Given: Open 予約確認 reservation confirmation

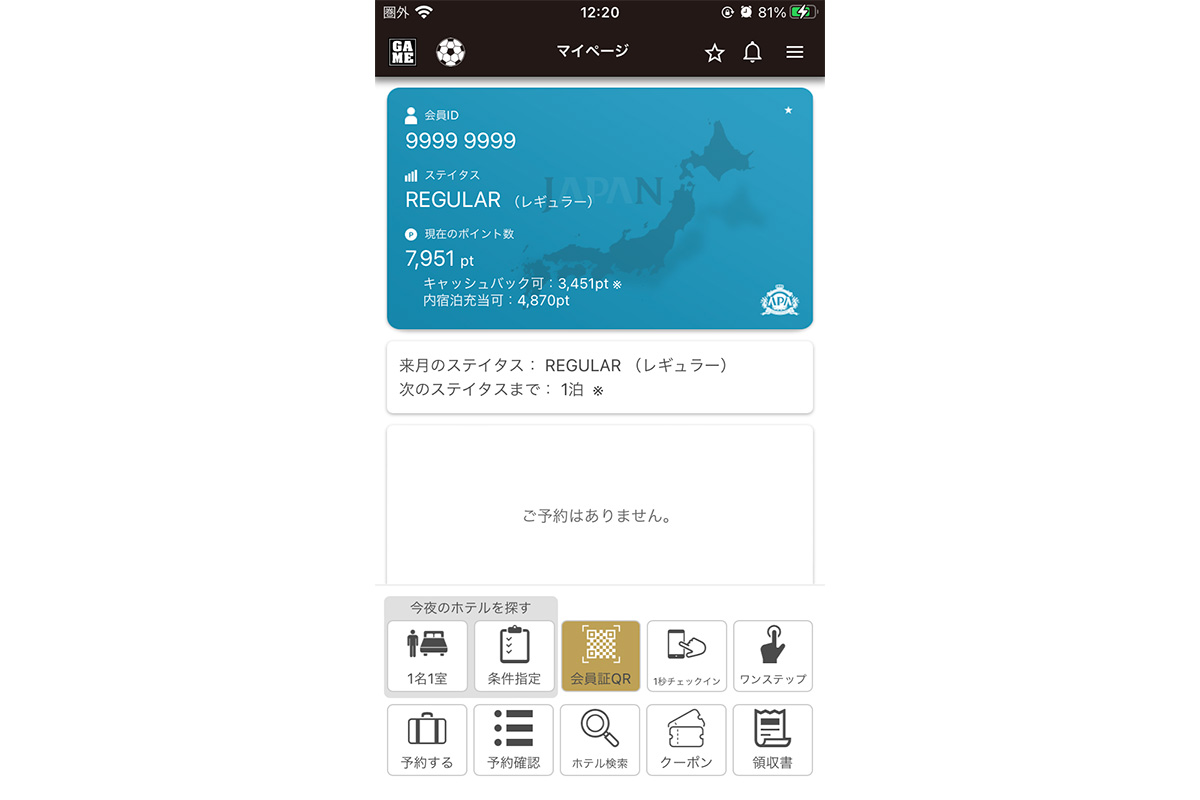Looking at the screenshot, I should point(514,740).
